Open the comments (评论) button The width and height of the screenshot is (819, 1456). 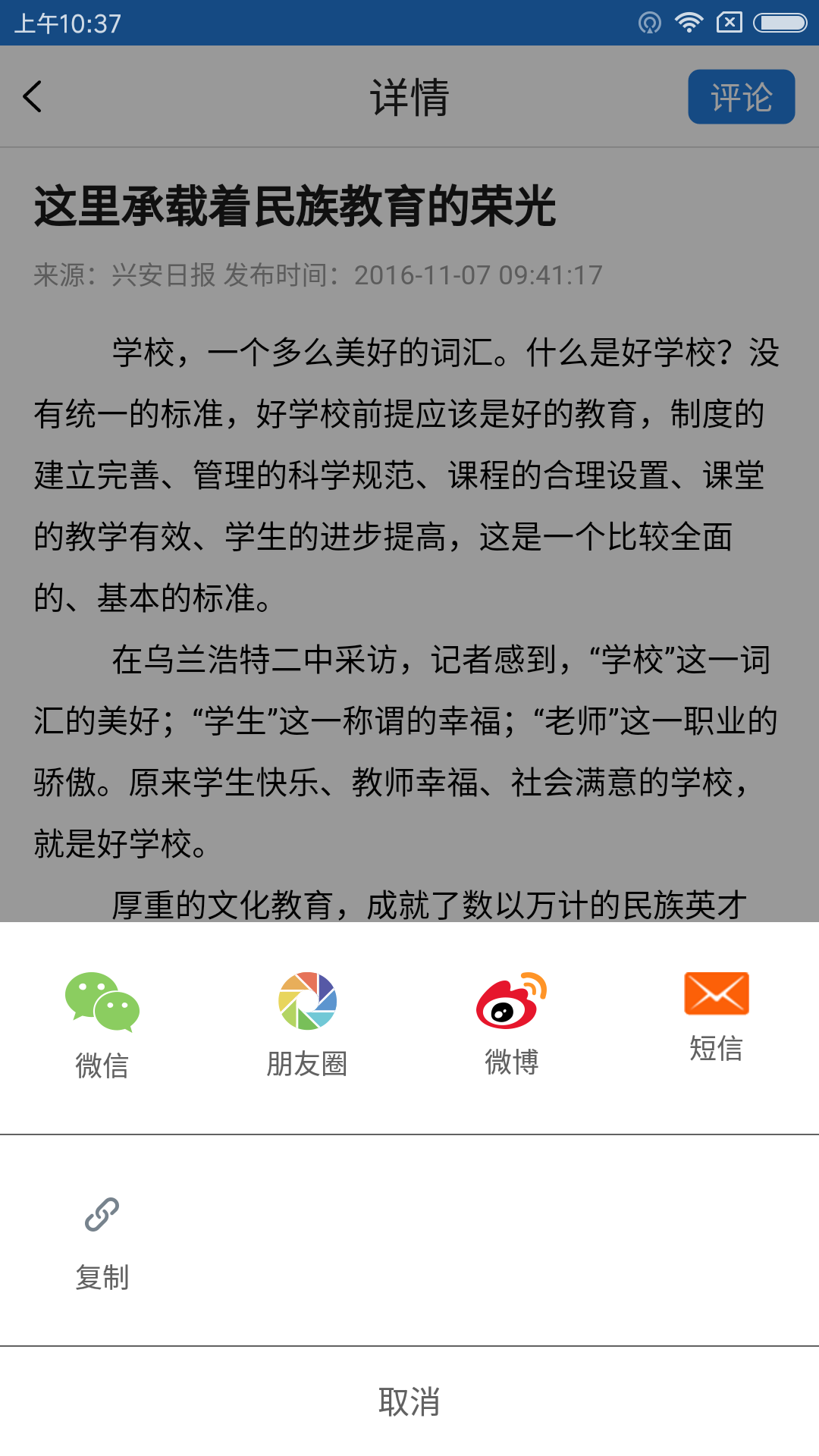click(741, 97)
